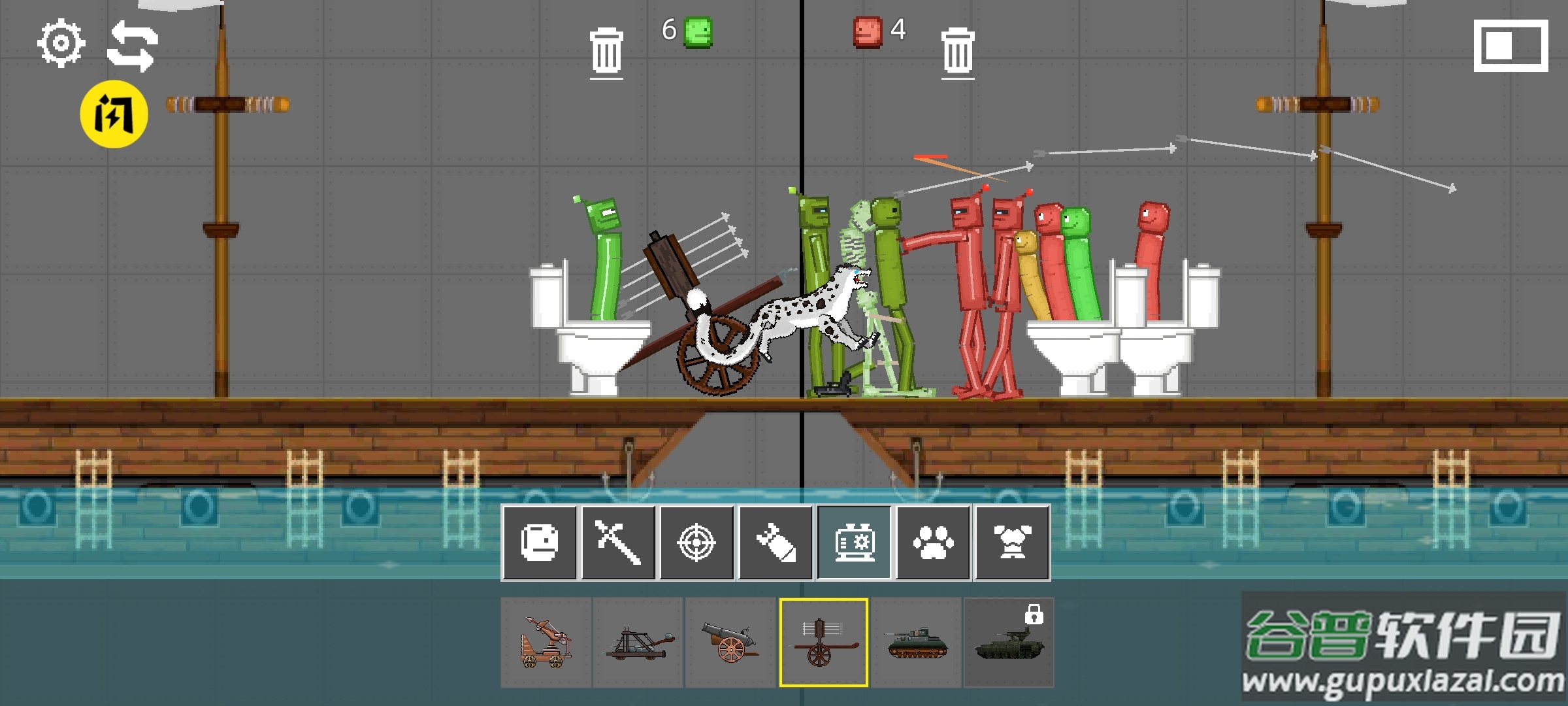Switch to the animals paw tab
1568x706 pixels.
coord(933,543)
